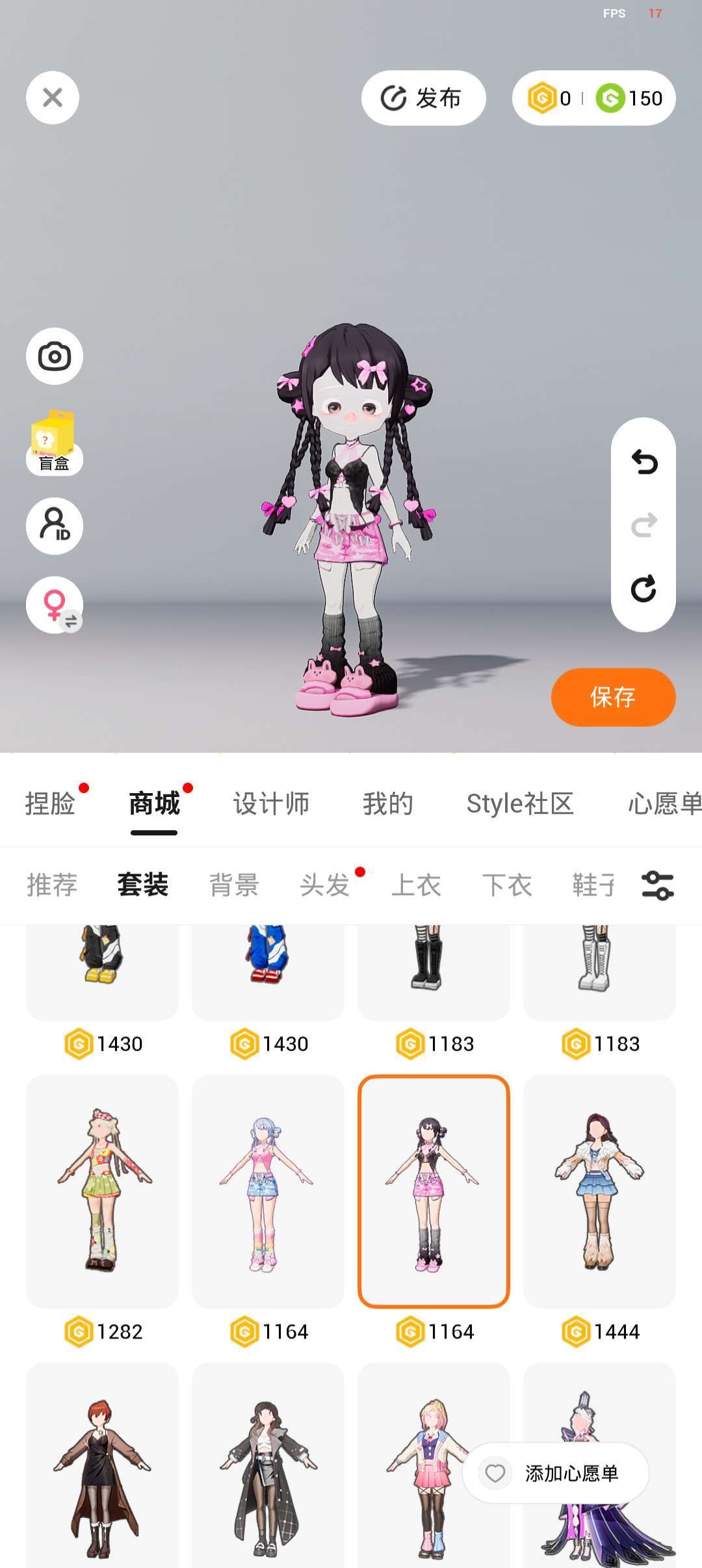
Task: Tap 添加心愿单 to add to wishlist
Action: [x=556, y=1473]
